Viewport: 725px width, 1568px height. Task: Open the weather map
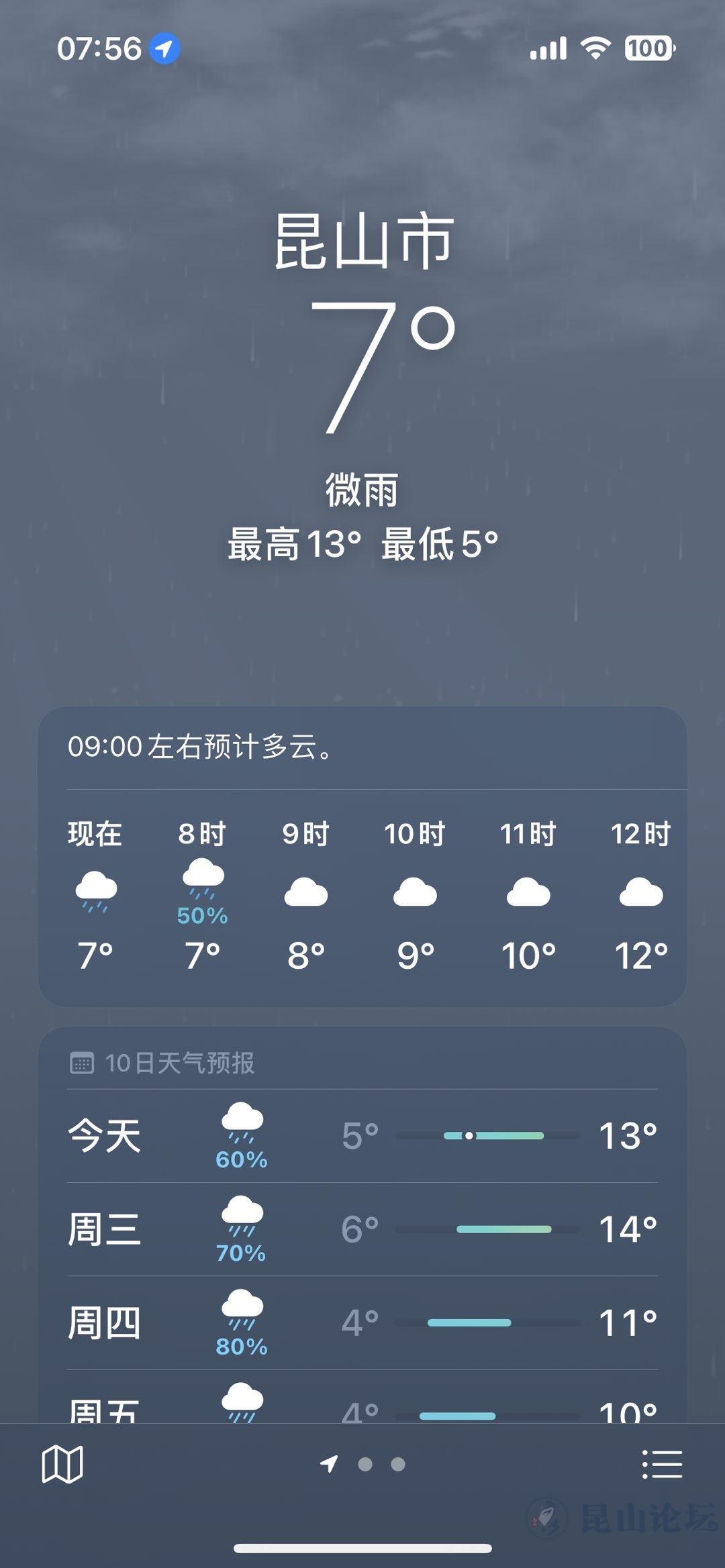click(62, 1464)
